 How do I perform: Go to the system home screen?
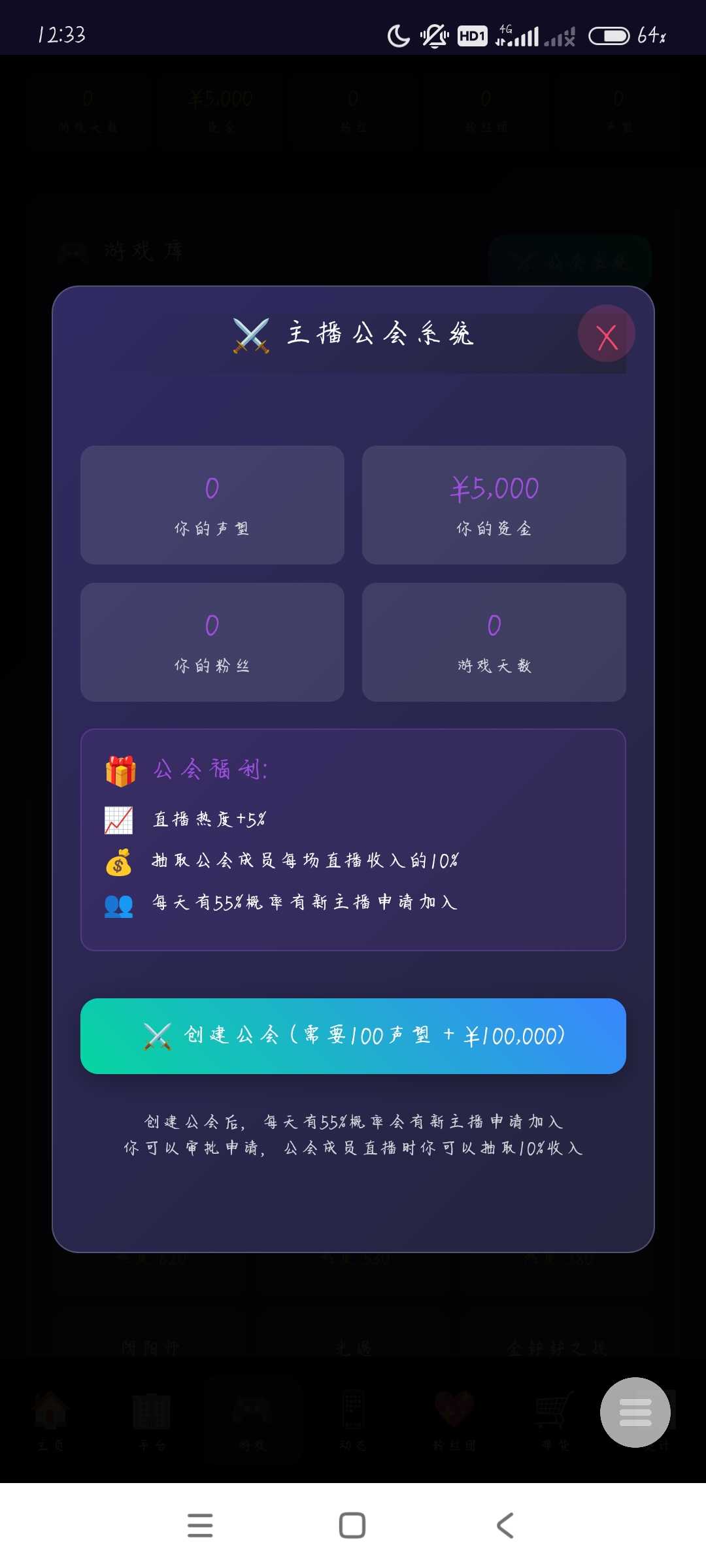[x=352, y=1526]
